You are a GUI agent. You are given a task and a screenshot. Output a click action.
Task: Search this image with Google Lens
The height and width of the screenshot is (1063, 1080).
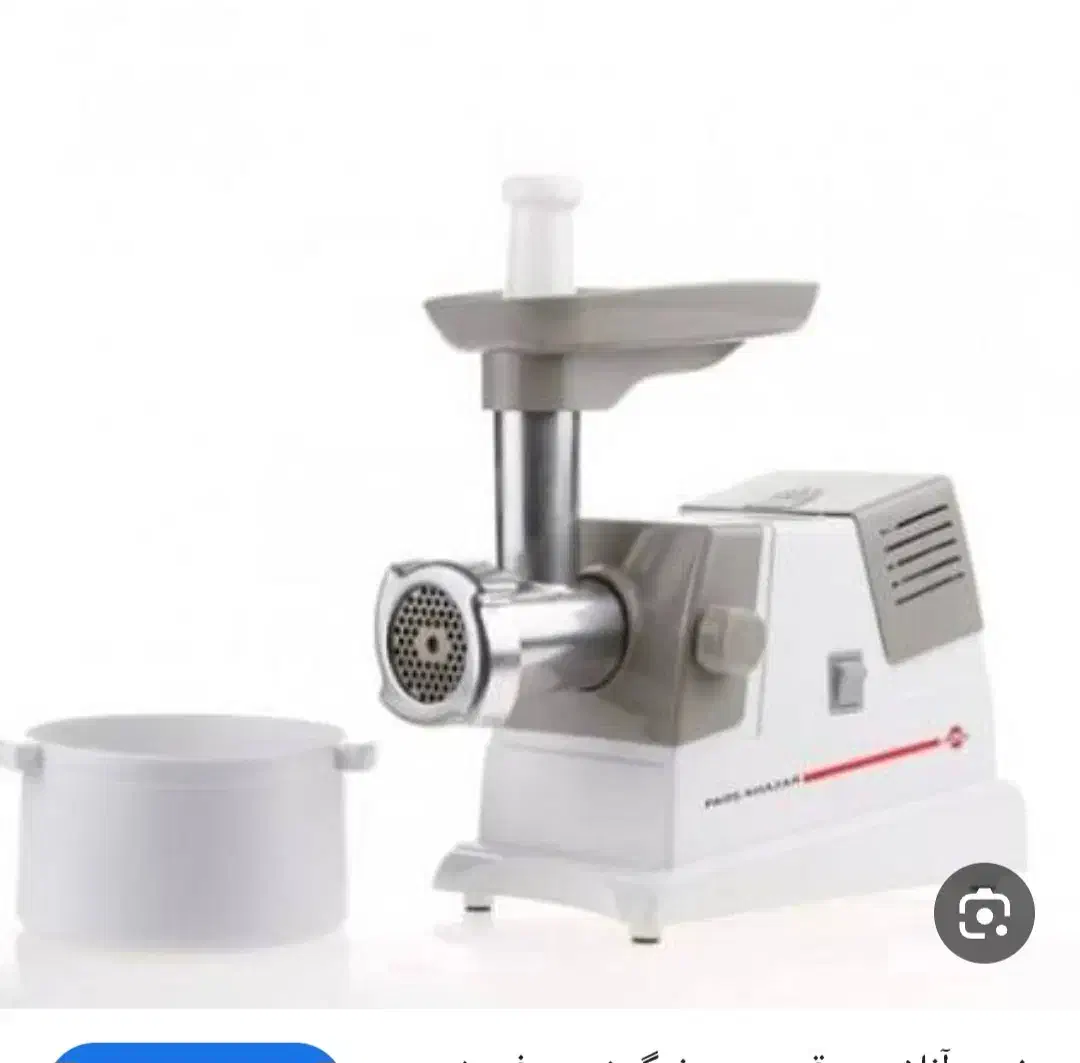pyautogui.click(x=984, y=913)
